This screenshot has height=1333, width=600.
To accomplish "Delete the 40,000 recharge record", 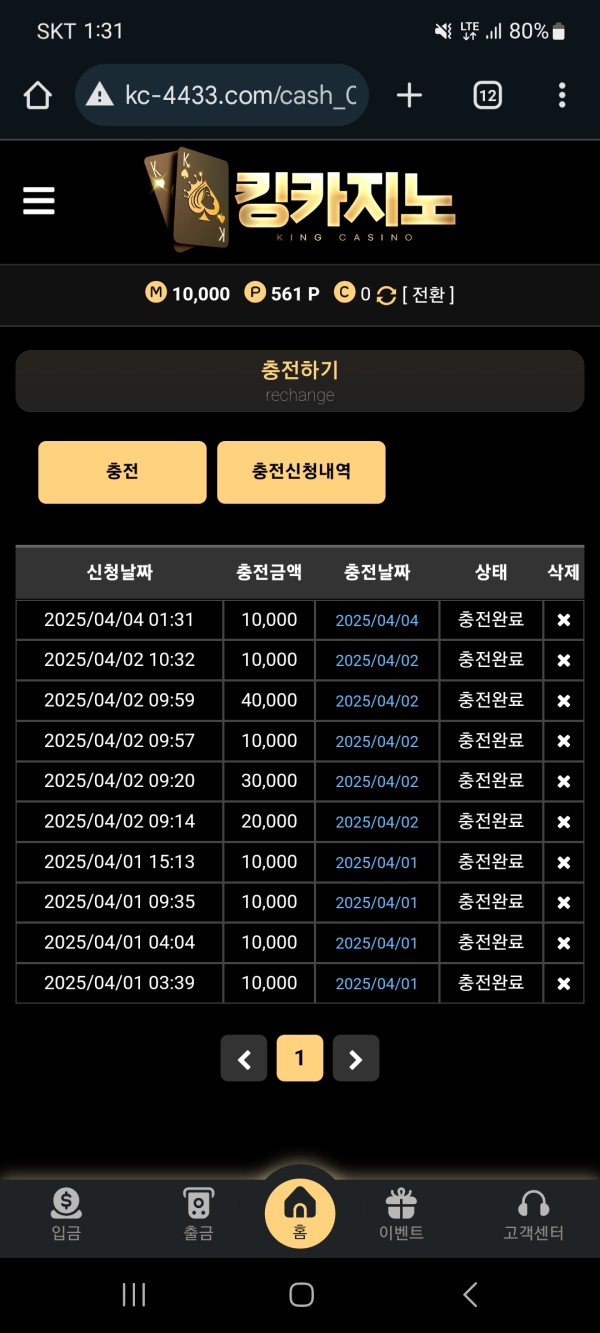I will [563, 701].
